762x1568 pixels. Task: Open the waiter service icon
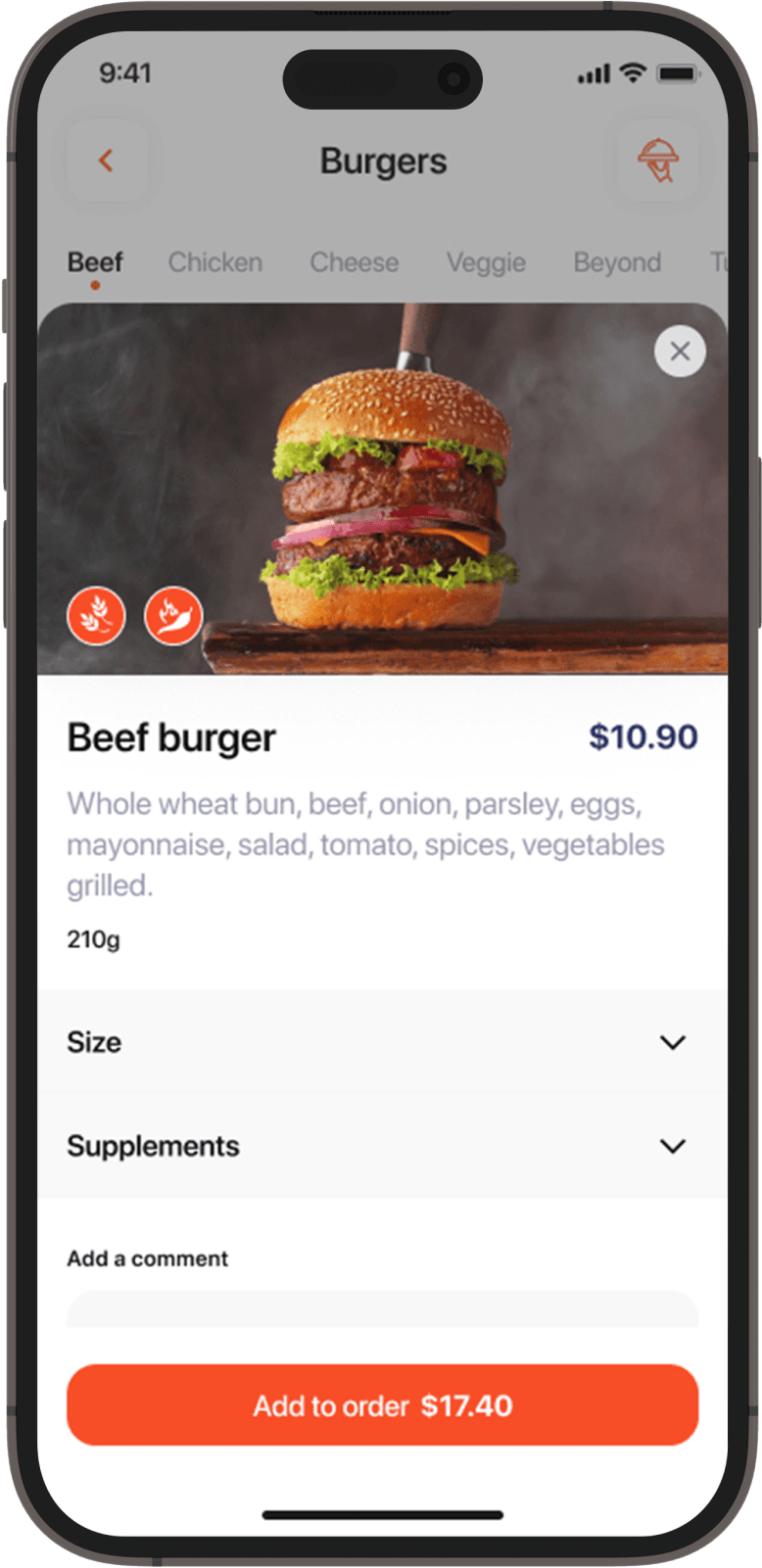(x=658, y=161)
